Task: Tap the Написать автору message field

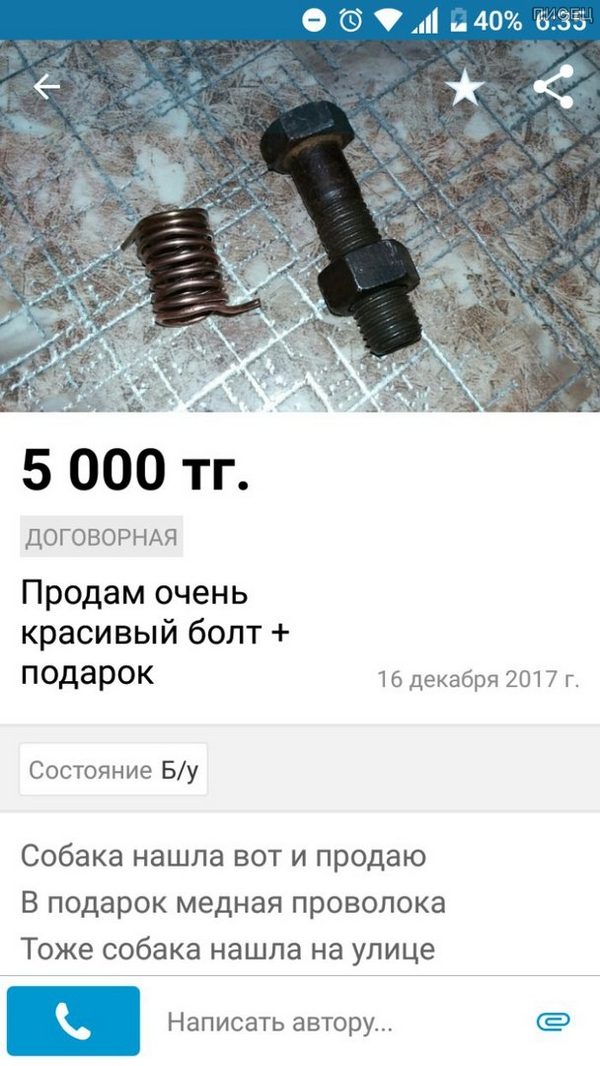Action: 300,1022
